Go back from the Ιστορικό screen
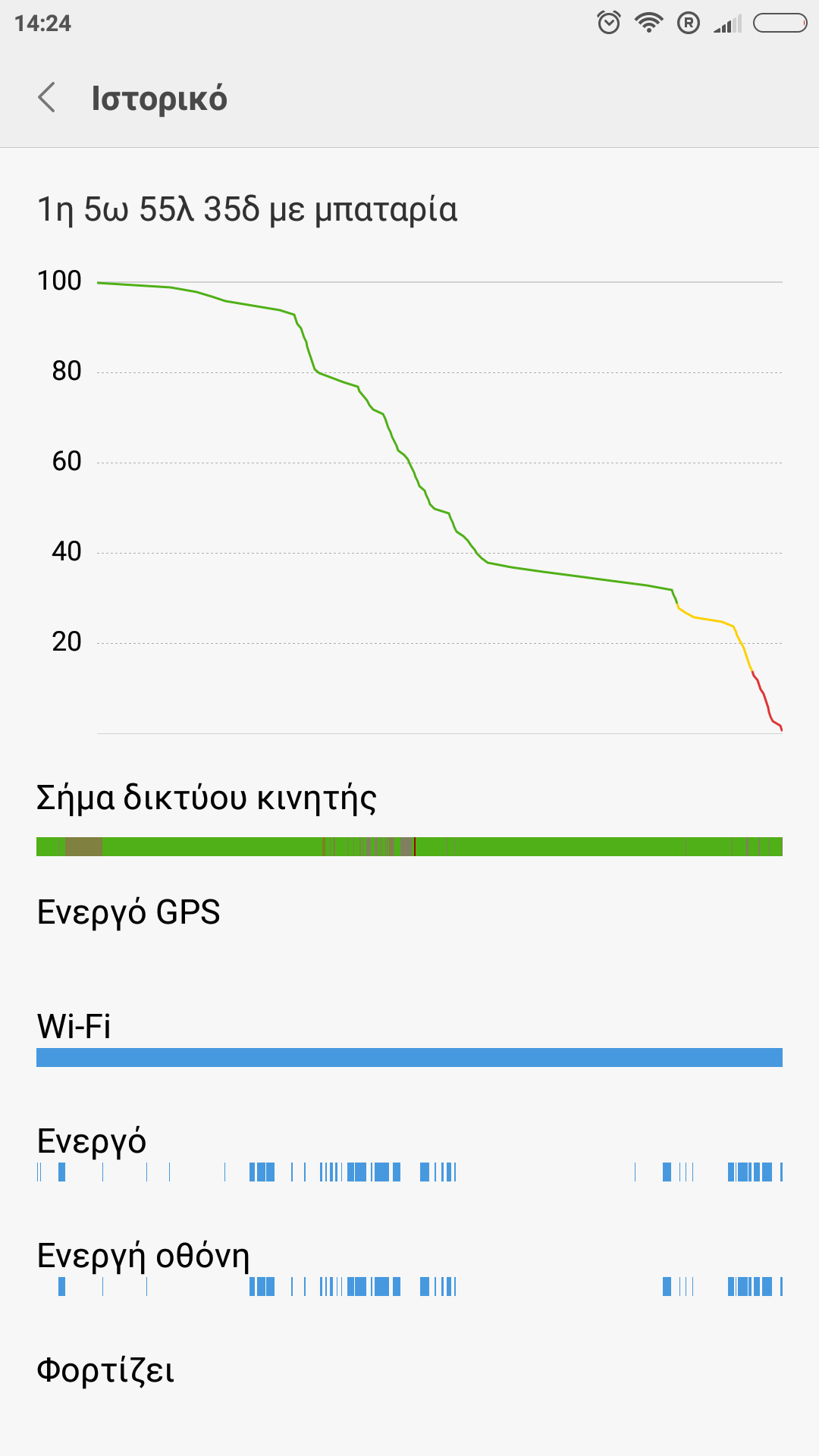Screen dimensions: 819x1456 [47, 98]
